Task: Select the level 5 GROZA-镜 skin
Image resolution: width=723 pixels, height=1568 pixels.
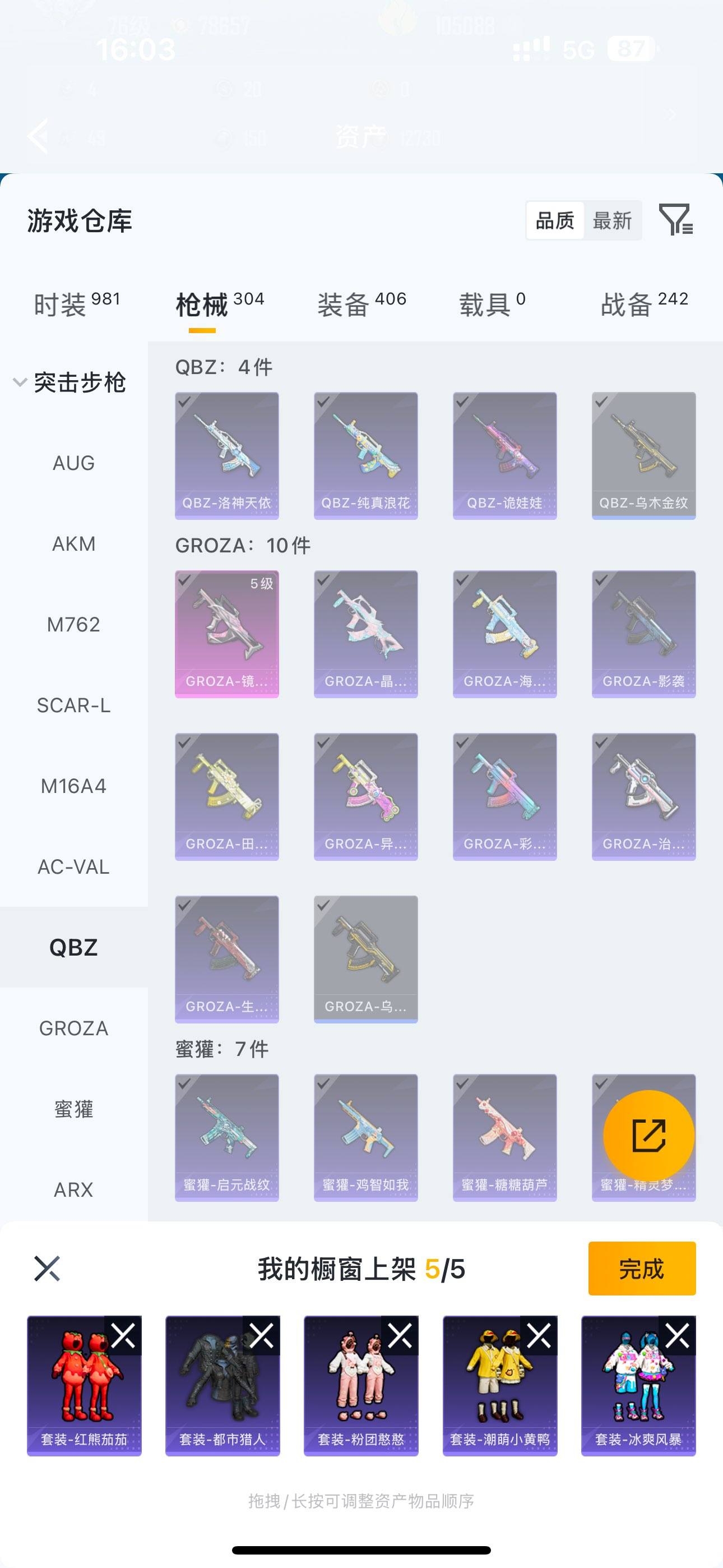Action: tap(226, 634)
